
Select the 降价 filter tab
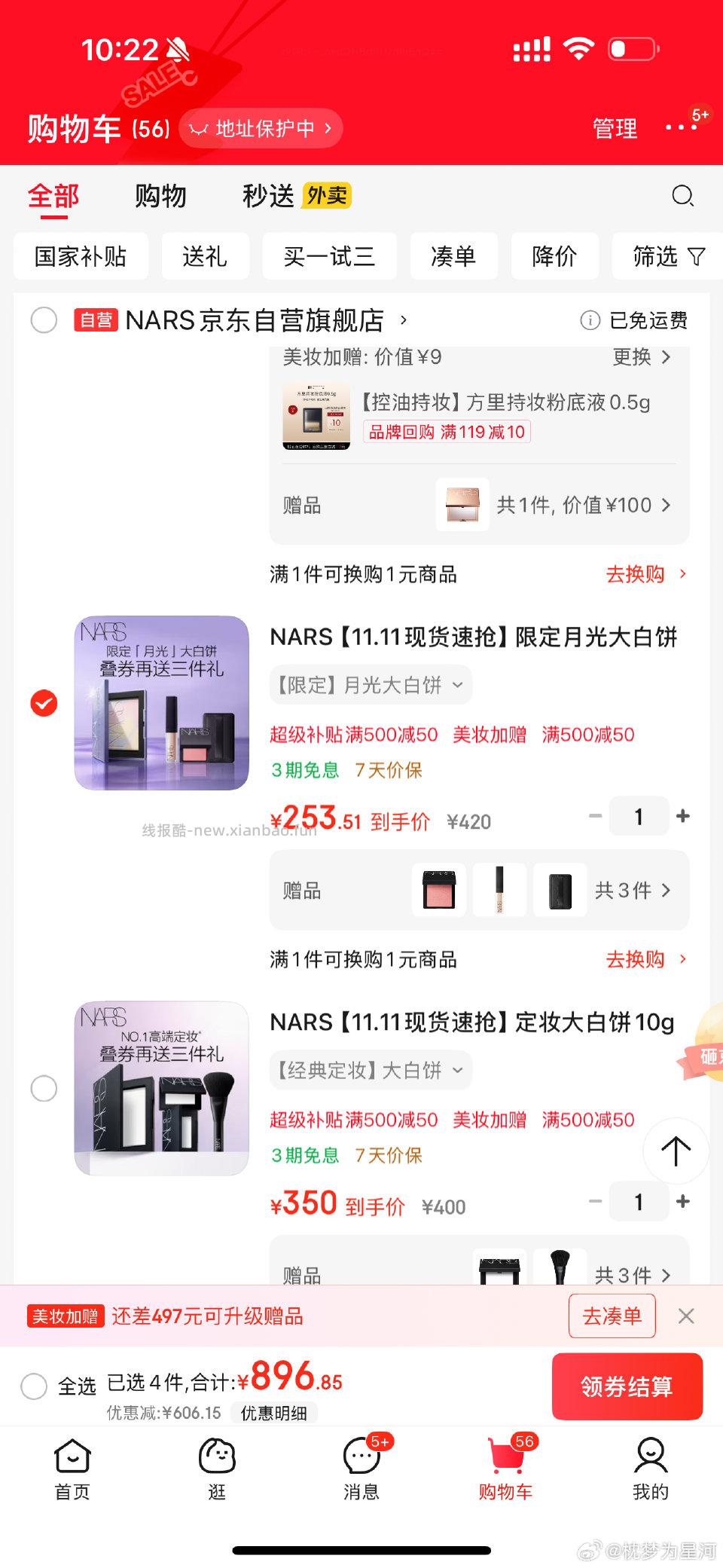(554, 256)
